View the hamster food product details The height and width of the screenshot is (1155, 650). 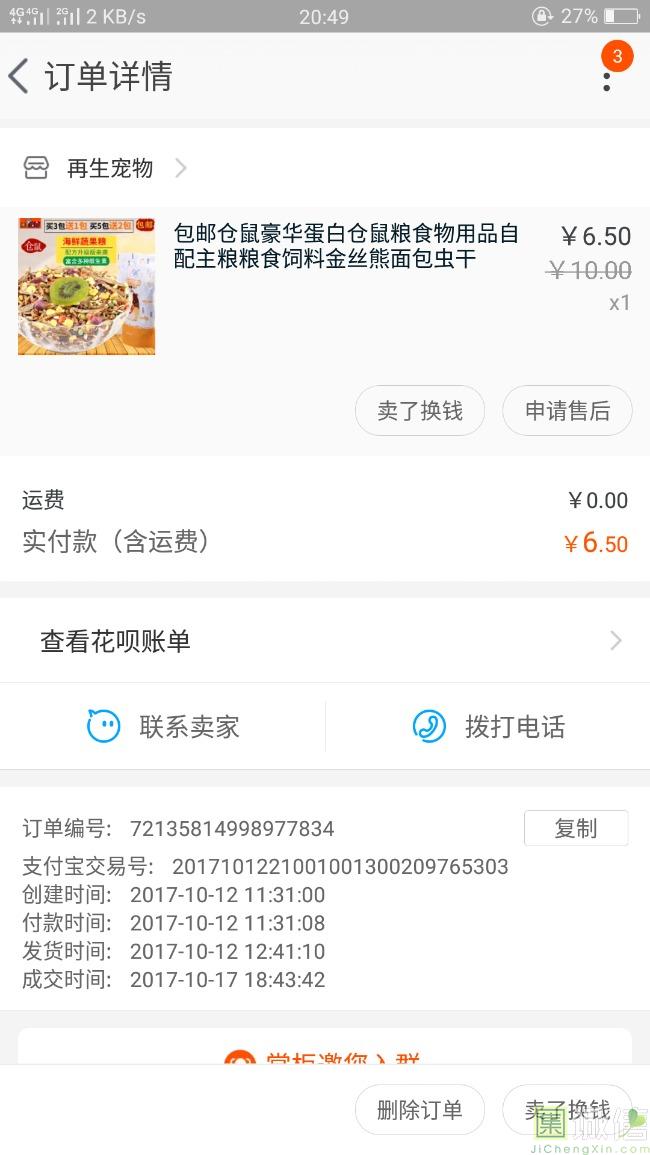coord(345,247)
